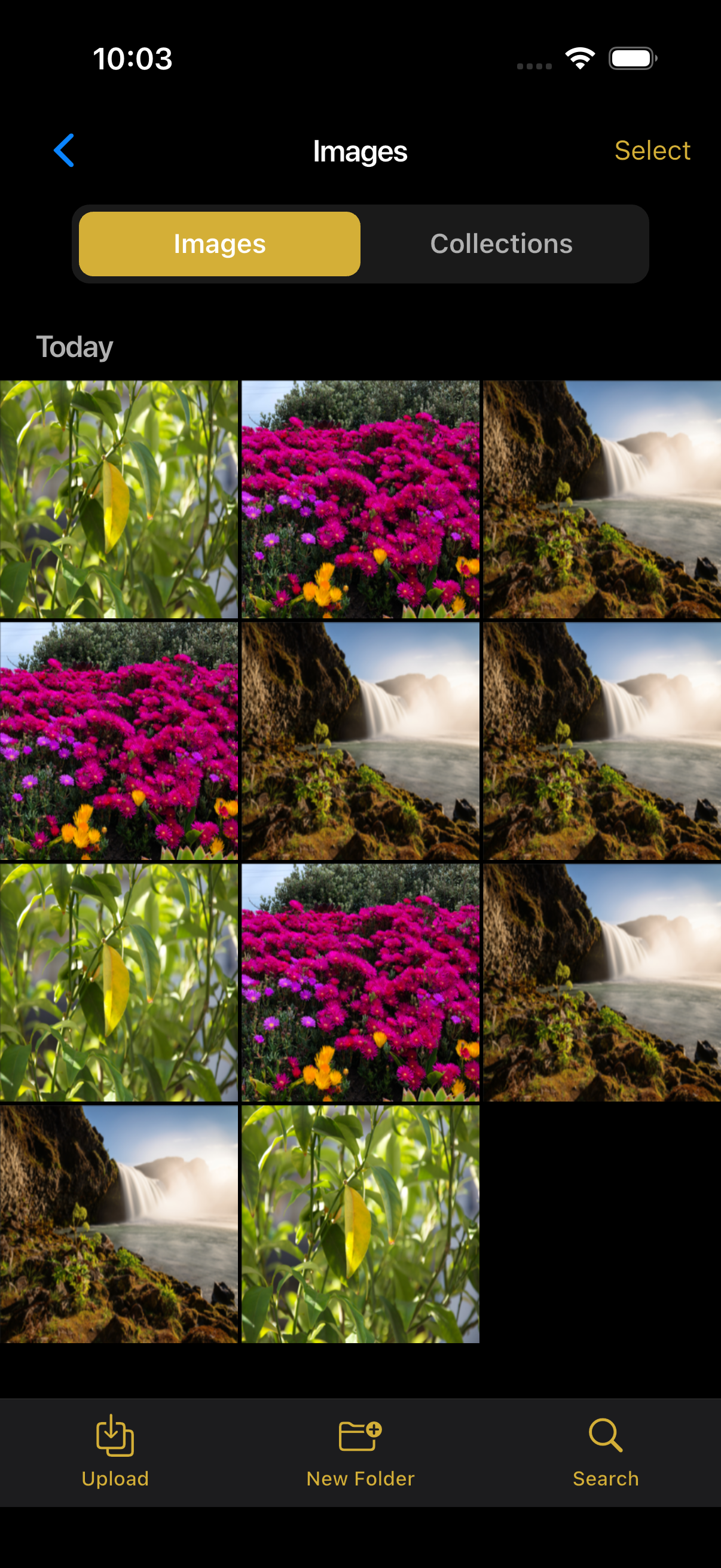
Task: Go back using the blue arrow
Action: [x=64, y=150]
